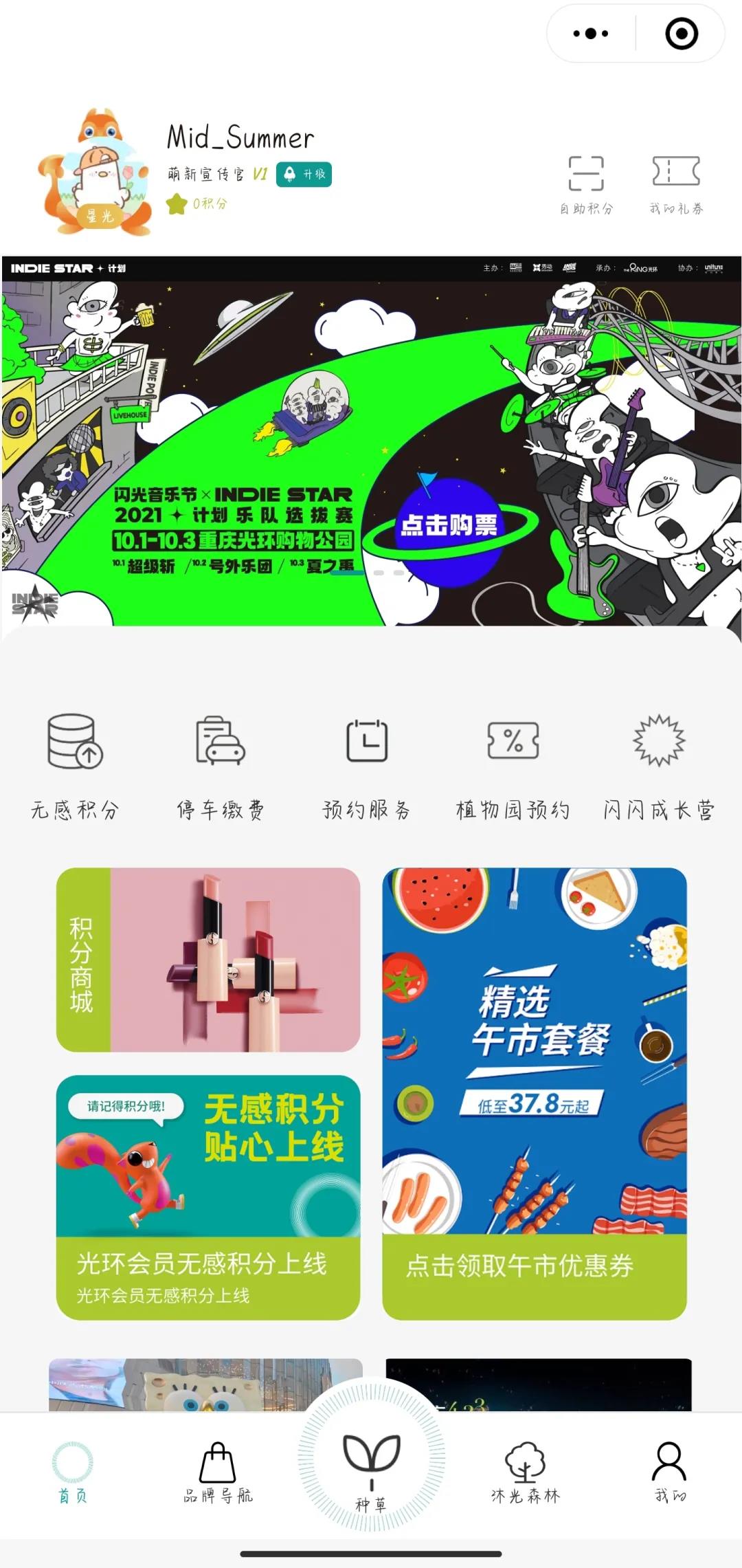Switch to the 我的 tab
The image size is (742, 1568).
pyautogui.click(x=670, y=1471)
